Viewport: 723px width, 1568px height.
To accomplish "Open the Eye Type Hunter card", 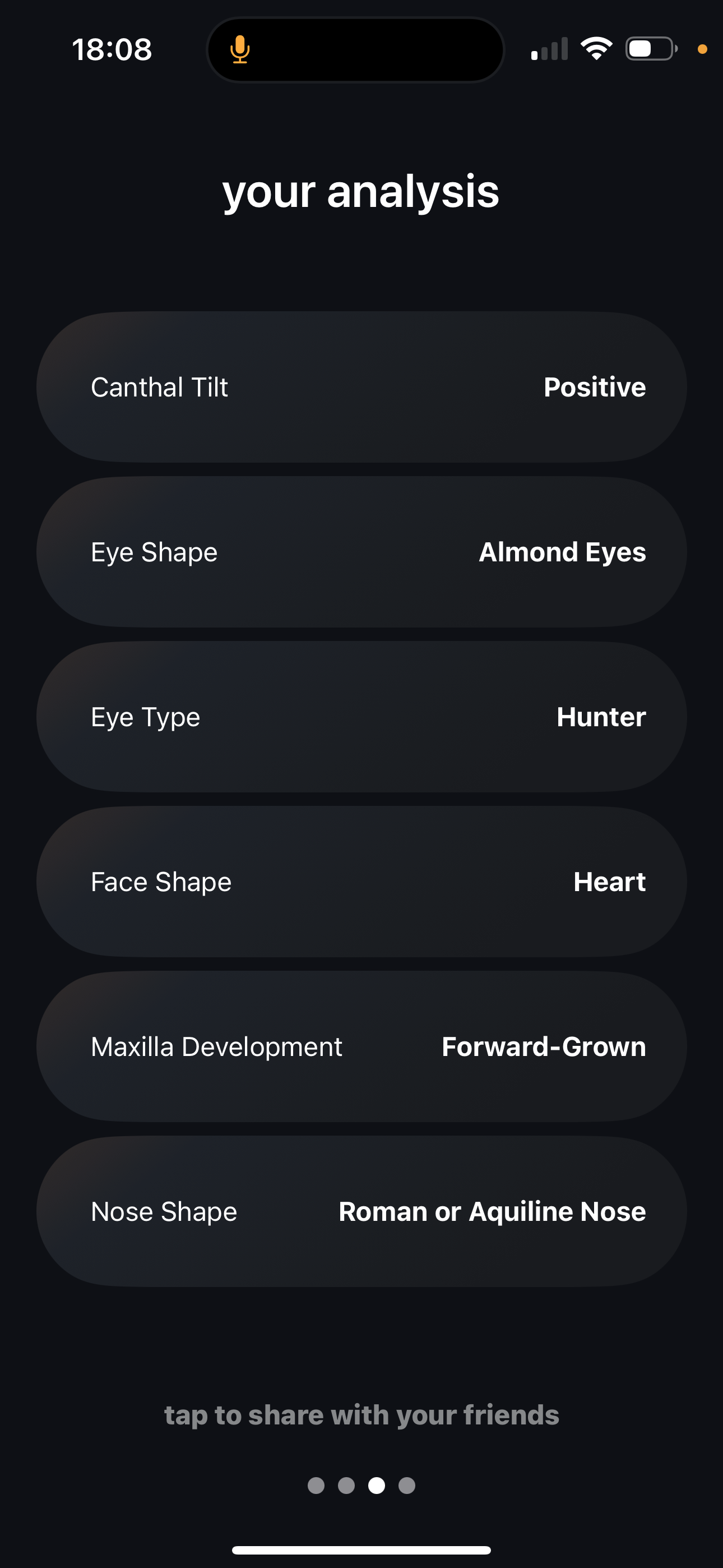I will pos(361,717).
